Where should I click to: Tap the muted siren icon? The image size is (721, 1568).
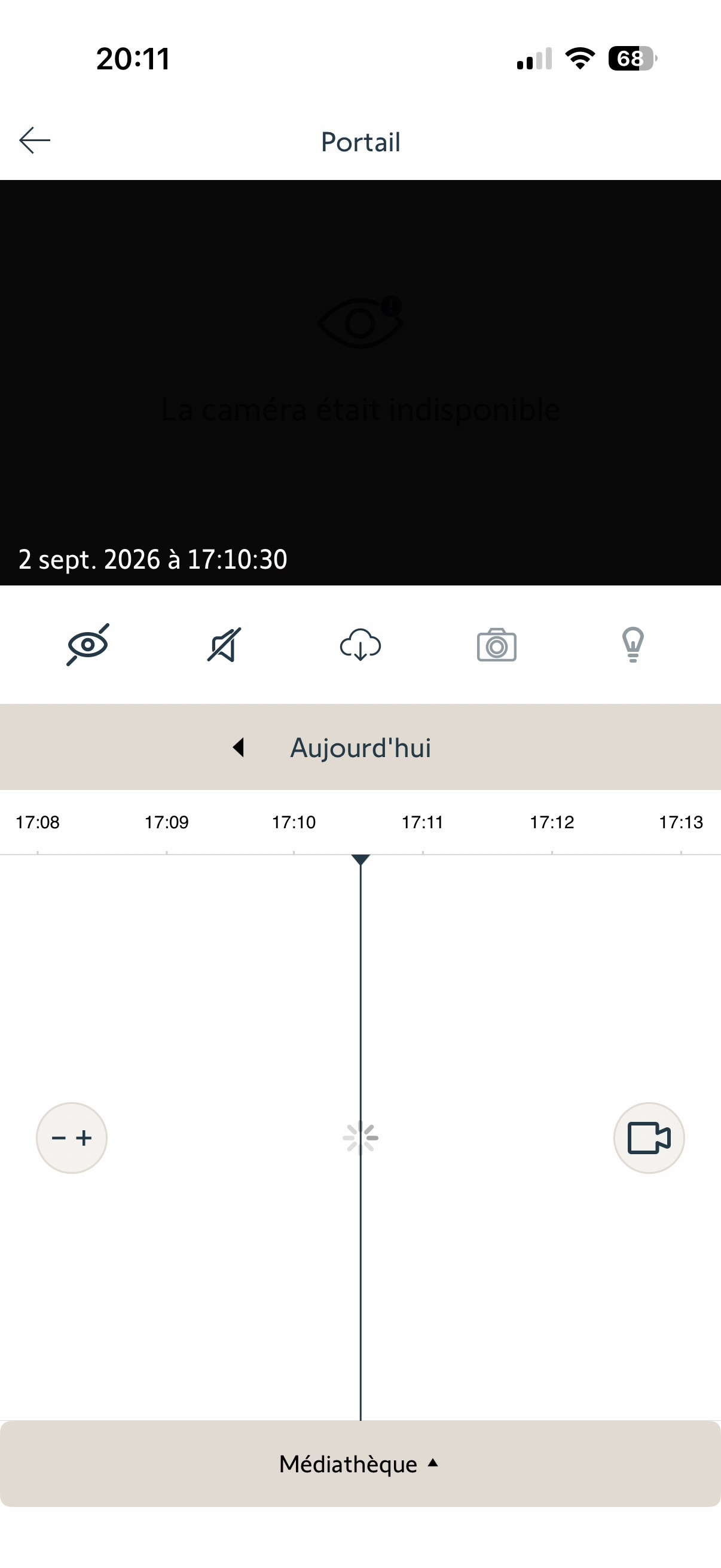[x=224, y=645]
